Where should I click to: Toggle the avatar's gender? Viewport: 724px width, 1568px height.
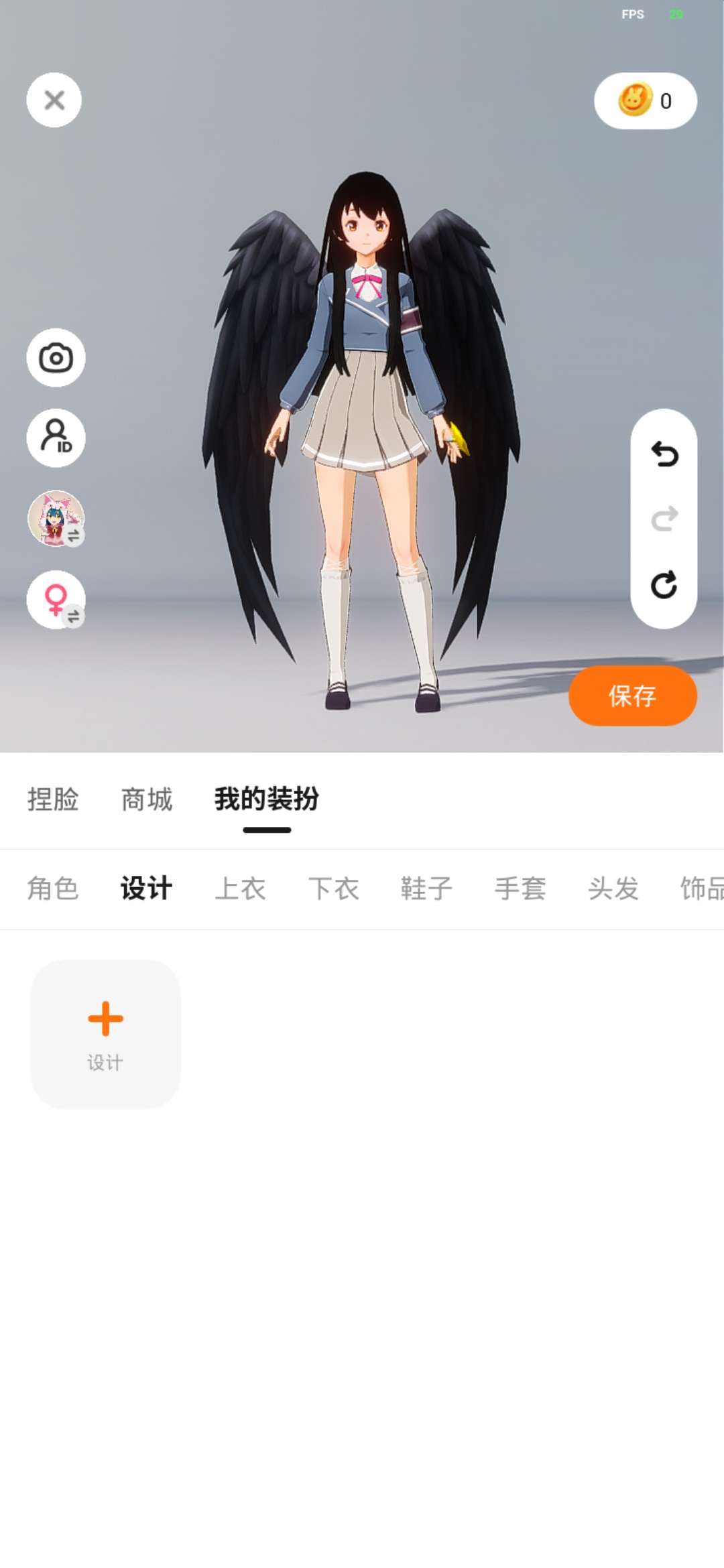(56, 600)
